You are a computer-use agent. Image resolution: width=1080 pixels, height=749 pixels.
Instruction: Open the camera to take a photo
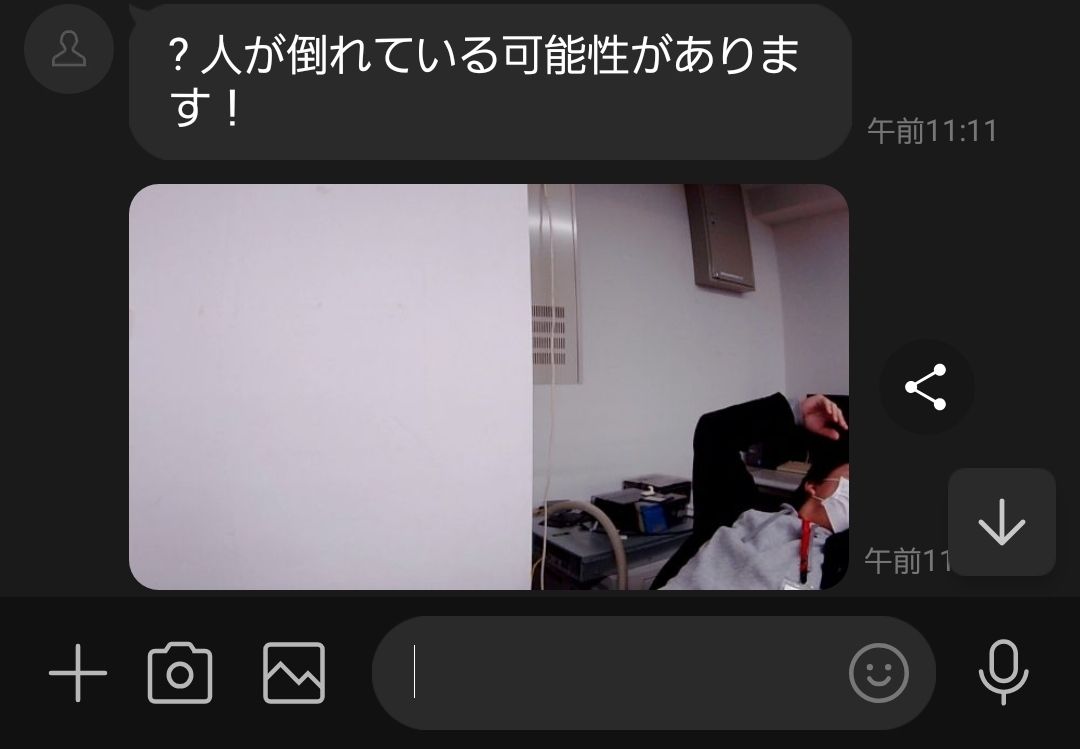(180, 673)
